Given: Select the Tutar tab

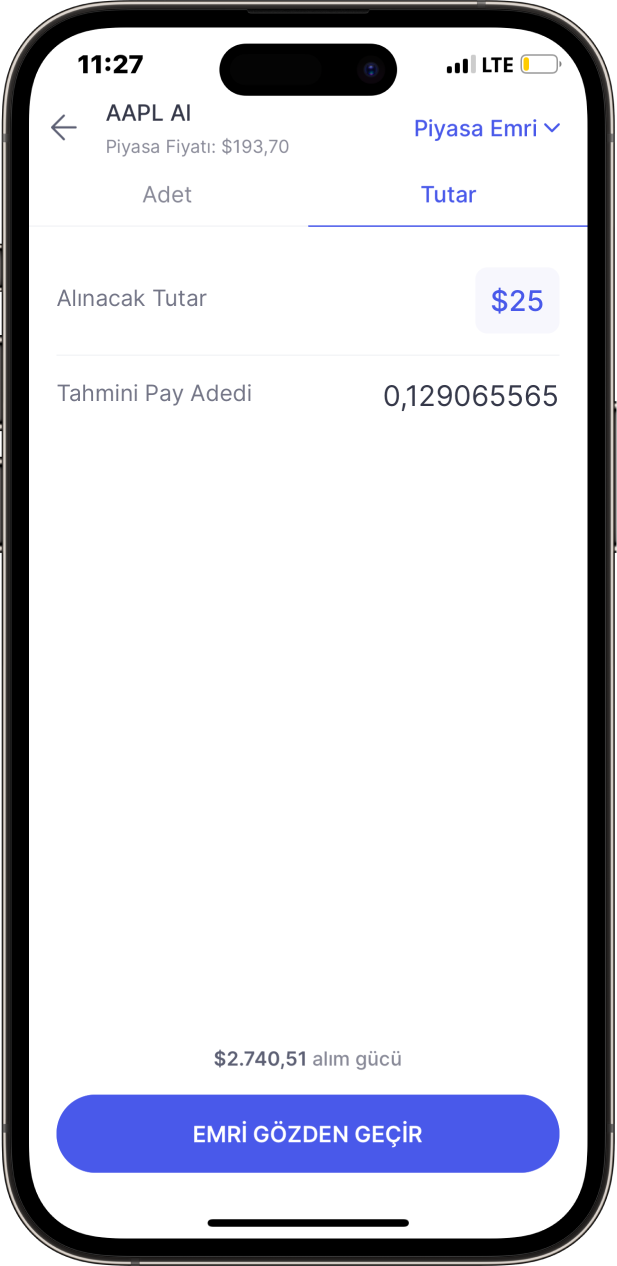Looking at the screenshot, I should point(448,195).
